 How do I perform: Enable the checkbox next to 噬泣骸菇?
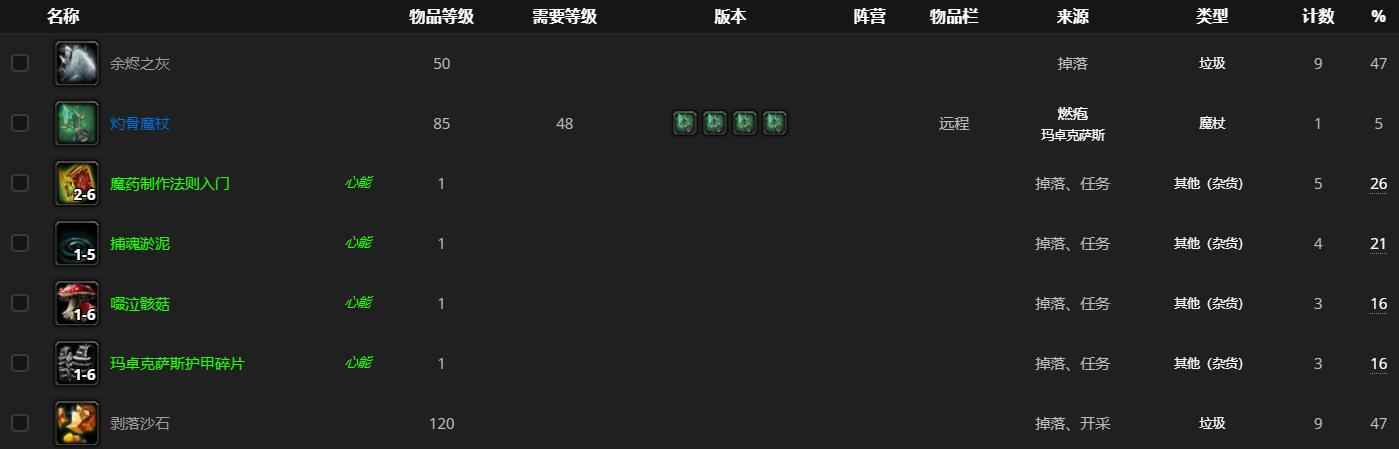(20, 303)
